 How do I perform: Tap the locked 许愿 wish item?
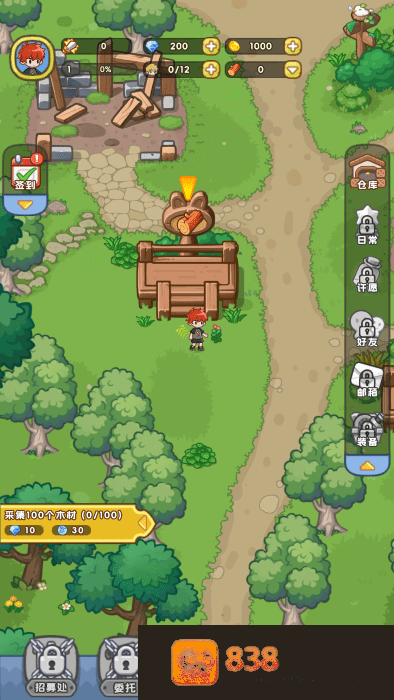click(x=367, y=275)
